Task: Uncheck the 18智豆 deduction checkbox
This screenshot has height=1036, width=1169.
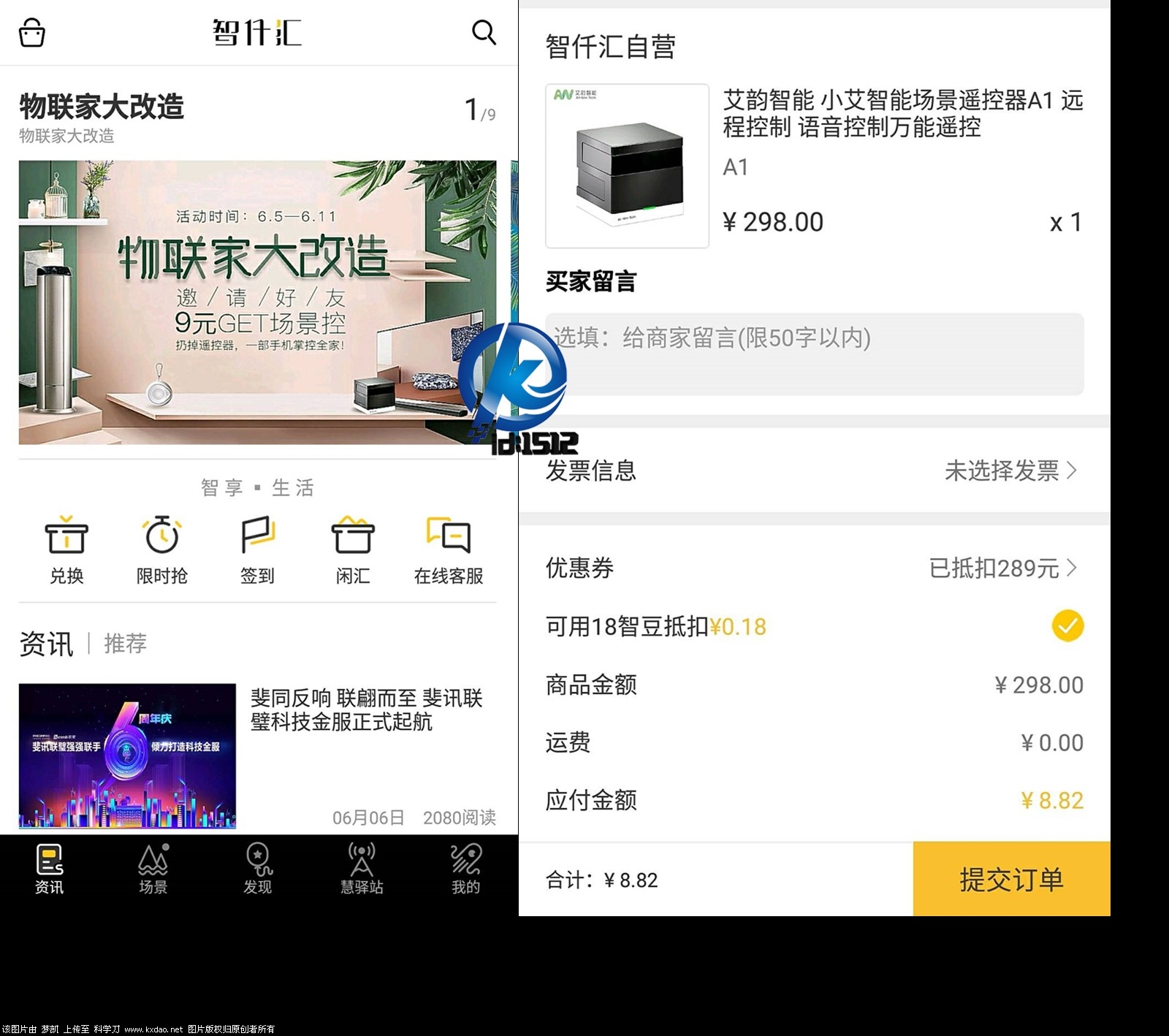Action: tap(1067, 626)
